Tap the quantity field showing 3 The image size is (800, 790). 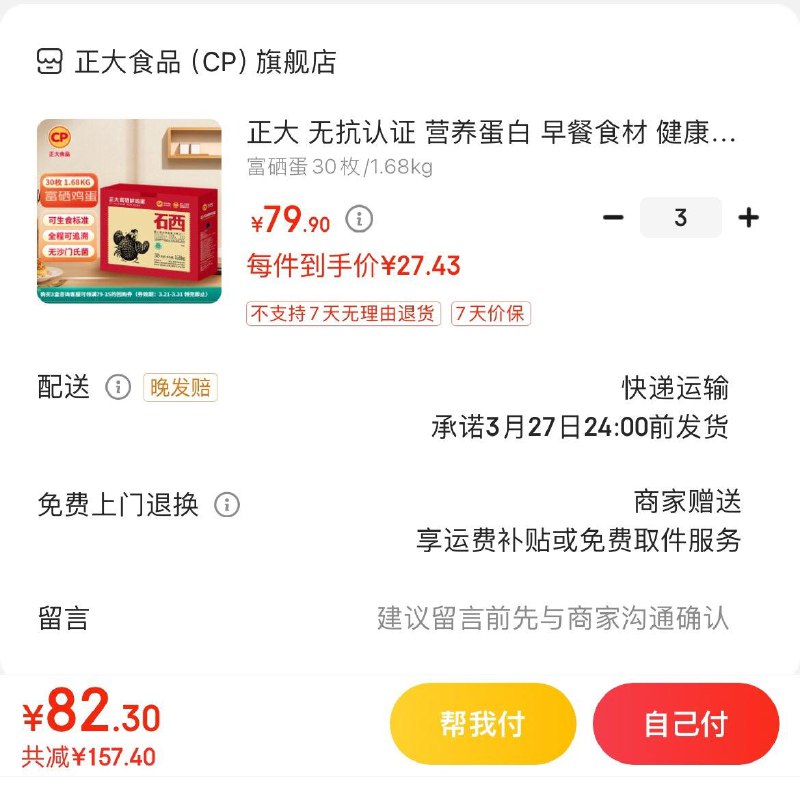point(681,218)
